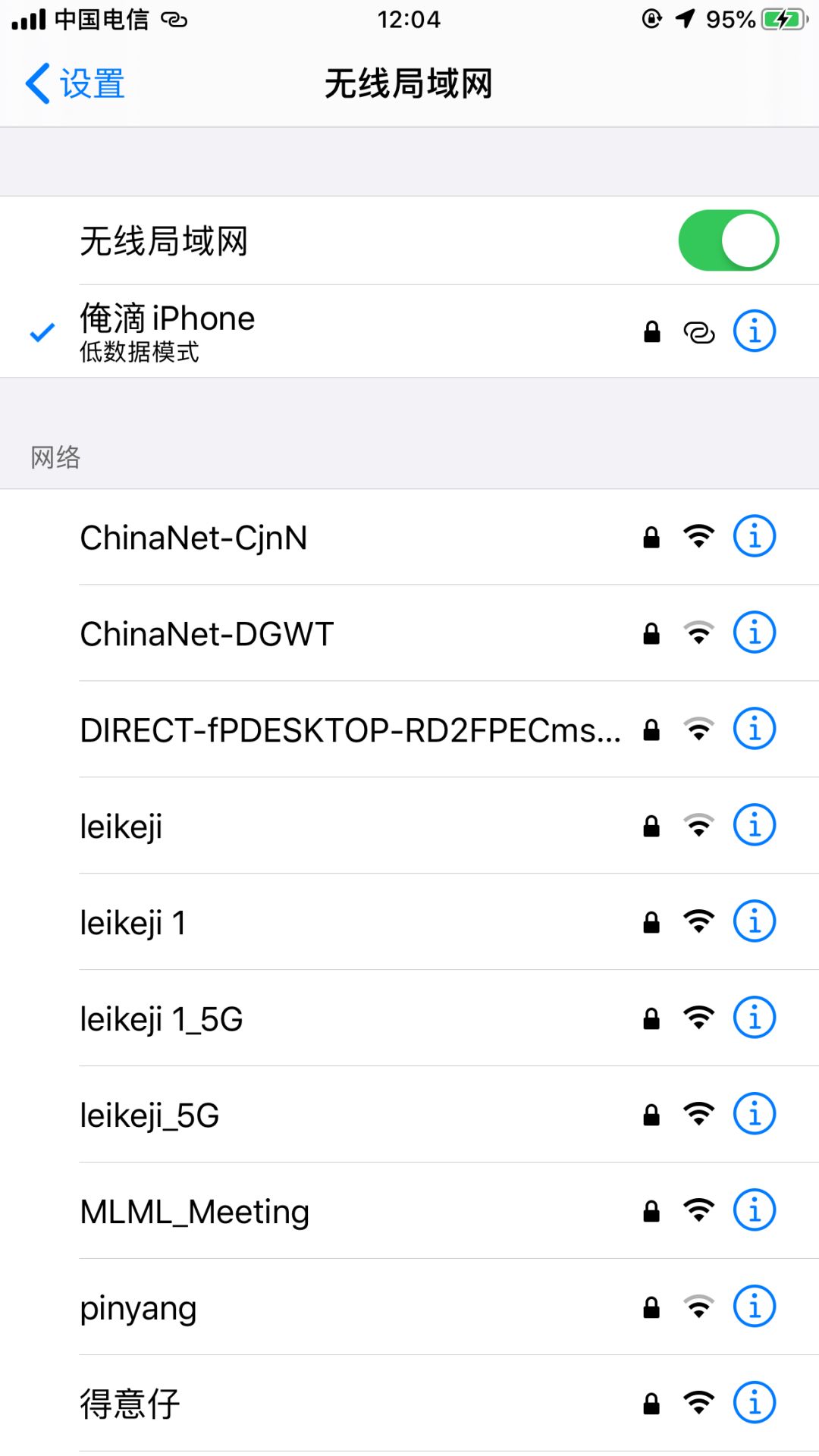
Task: Show details icon for ChinaNet-CjnN
Action: pos(754,536)
